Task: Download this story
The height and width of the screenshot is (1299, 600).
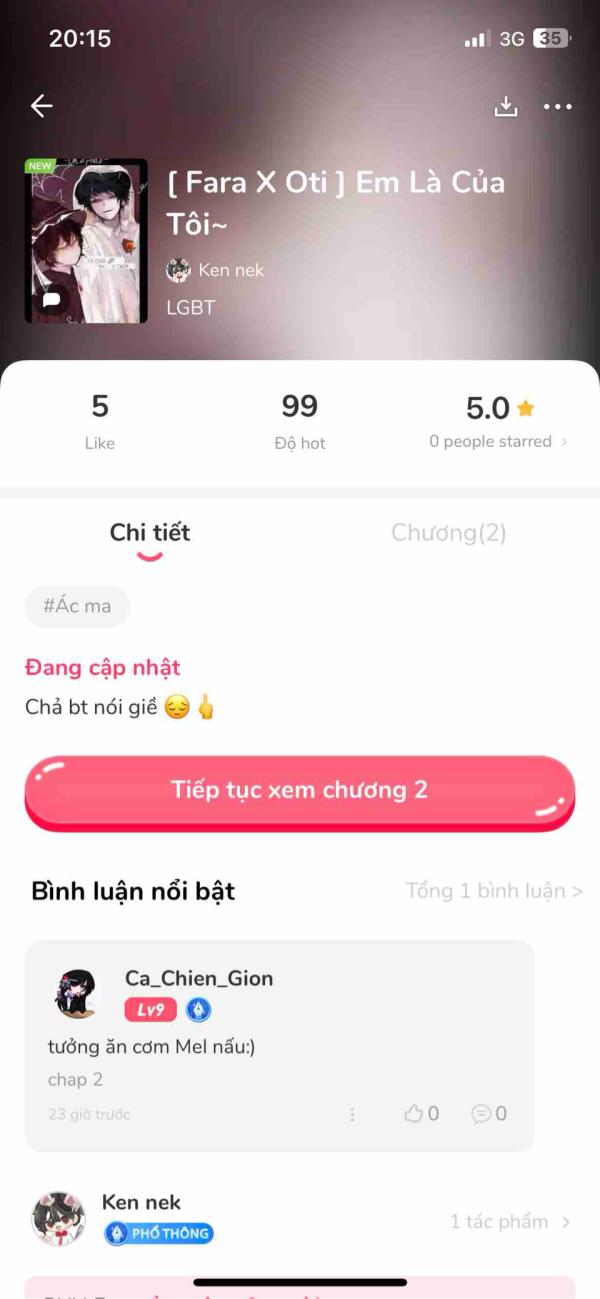Action: [x=506, y=107]
